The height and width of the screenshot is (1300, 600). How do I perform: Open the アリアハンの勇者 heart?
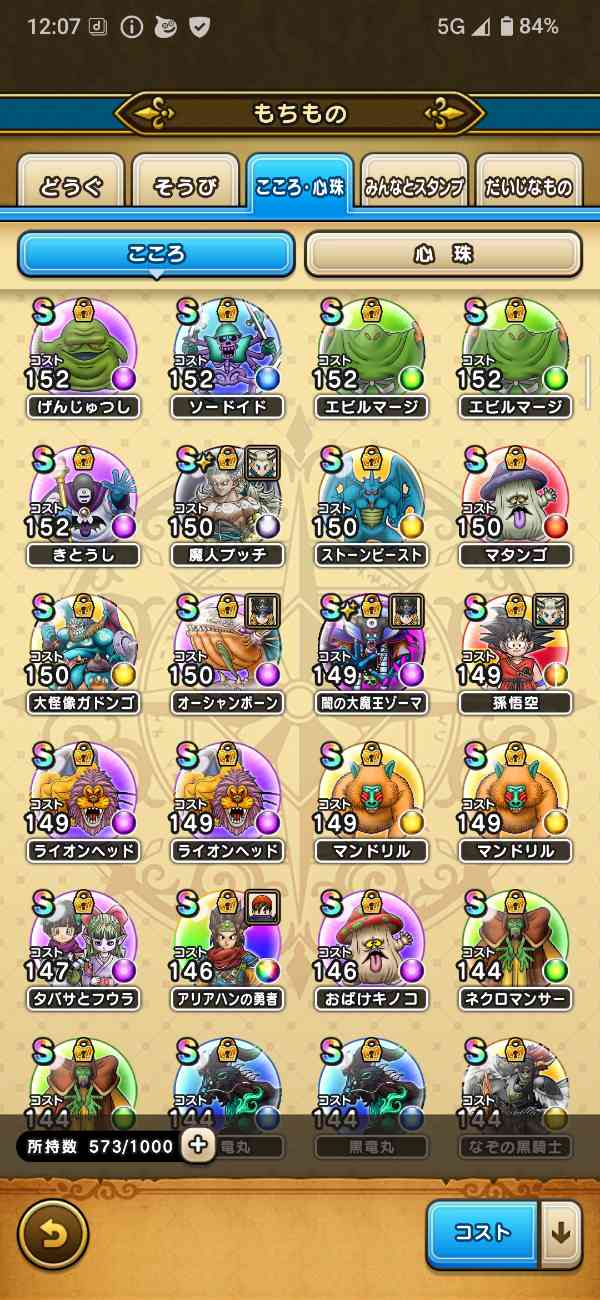tap(228, 945)
